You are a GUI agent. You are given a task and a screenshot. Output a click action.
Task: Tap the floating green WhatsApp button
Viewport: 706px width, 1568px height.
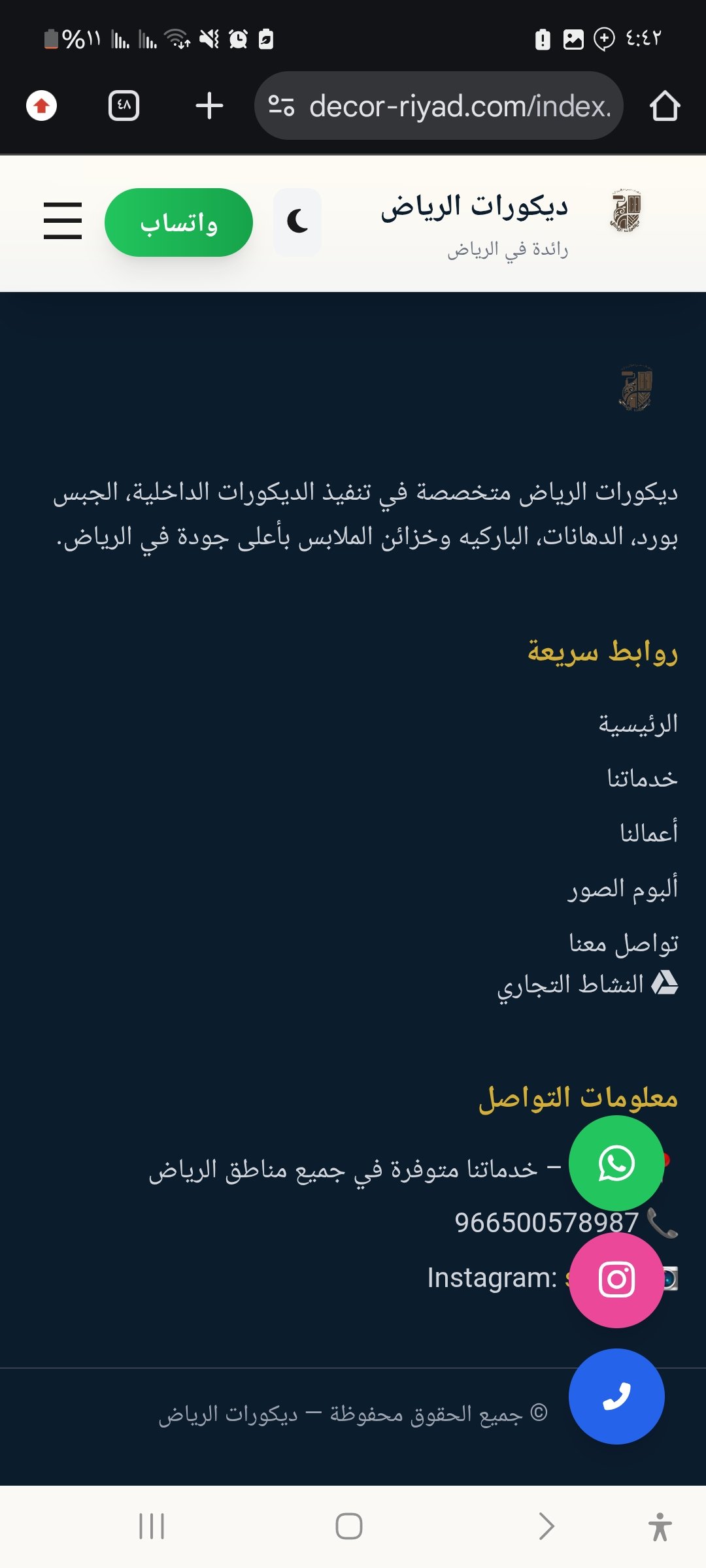616,1163
